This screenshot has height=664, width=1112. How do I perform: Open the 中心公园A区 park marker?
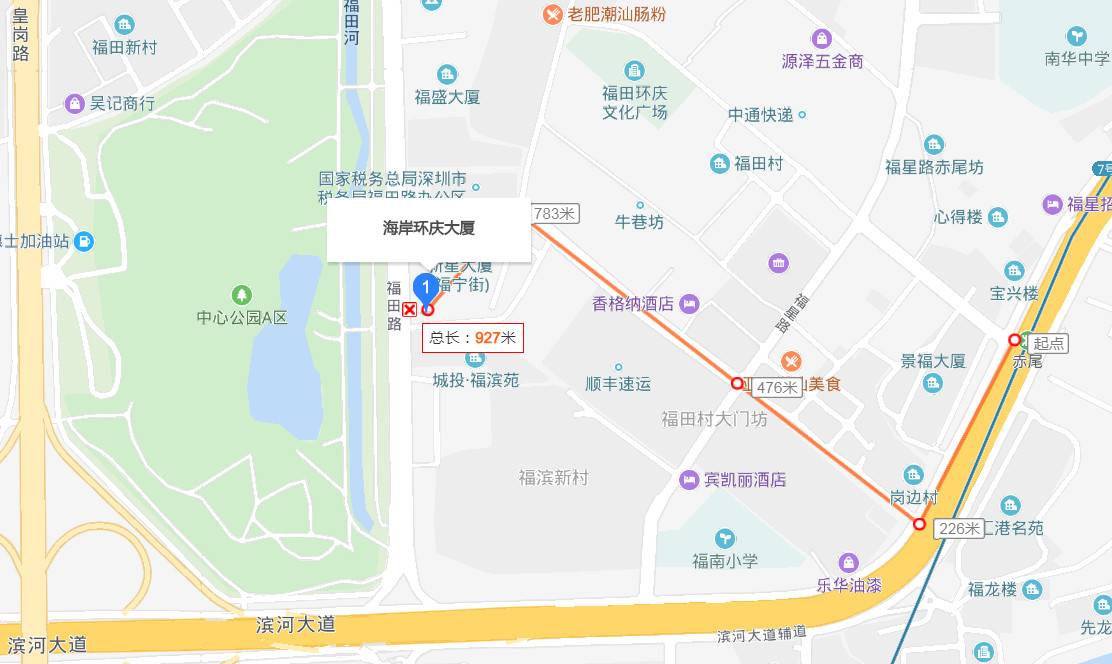[241, 295]
